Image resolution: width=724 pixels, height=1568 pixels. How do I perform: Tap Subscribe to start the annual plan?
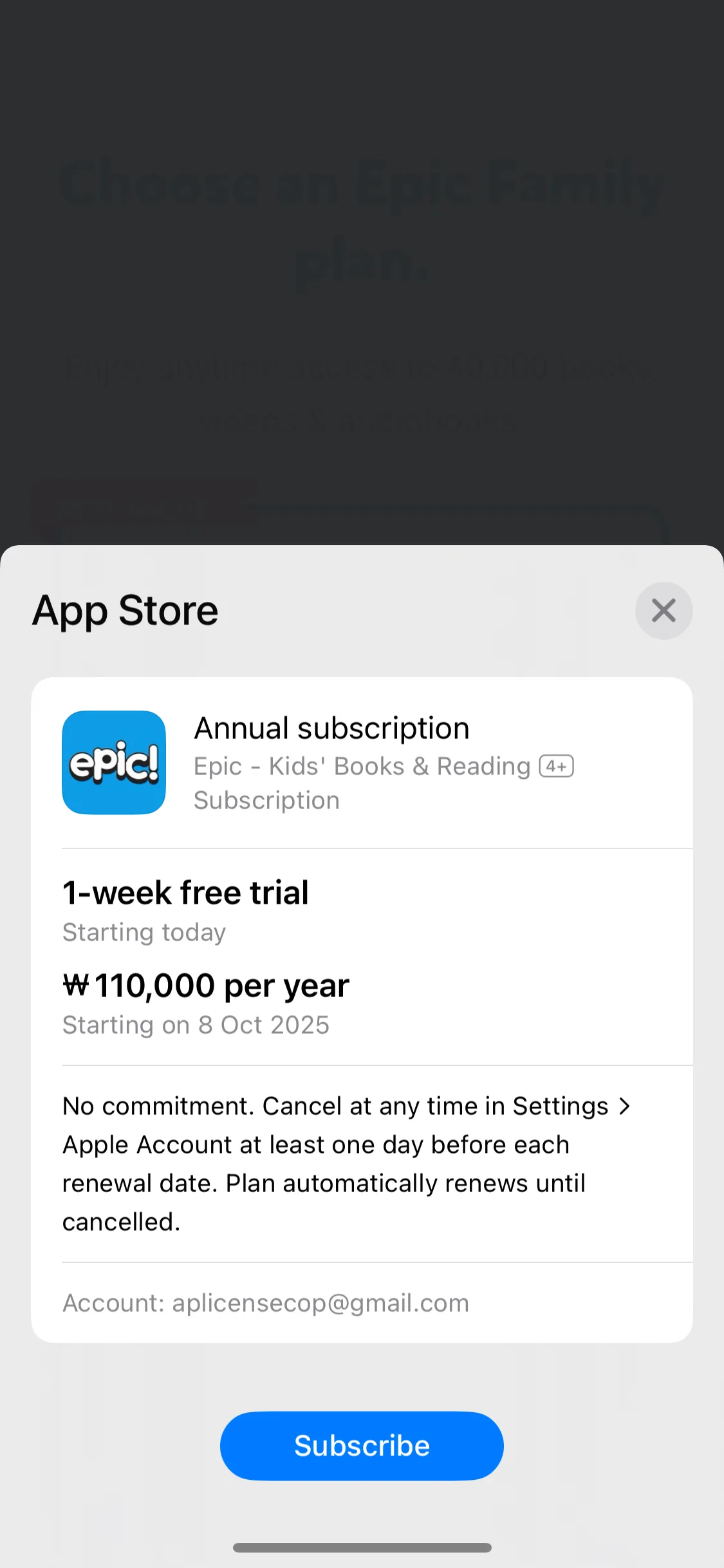coord(362,1446)
